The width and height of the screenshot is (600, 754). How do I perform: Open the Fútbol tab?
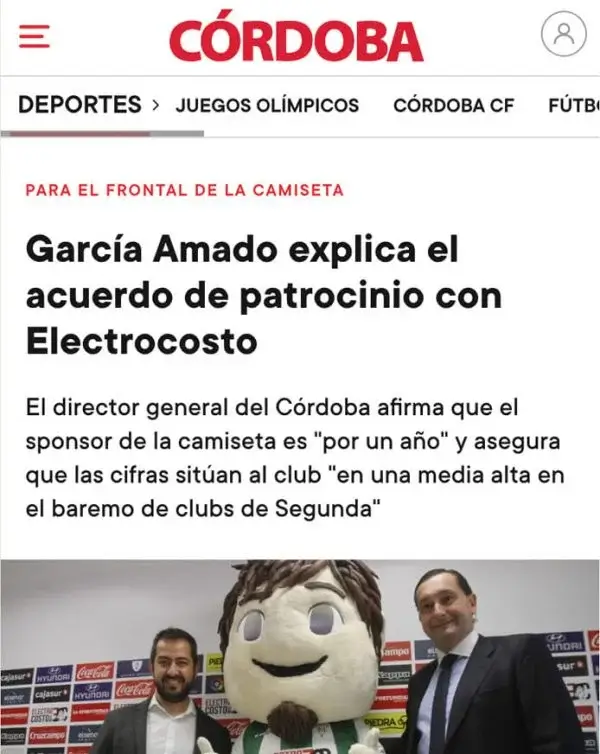pyautogui.click(x=574, y=105)
